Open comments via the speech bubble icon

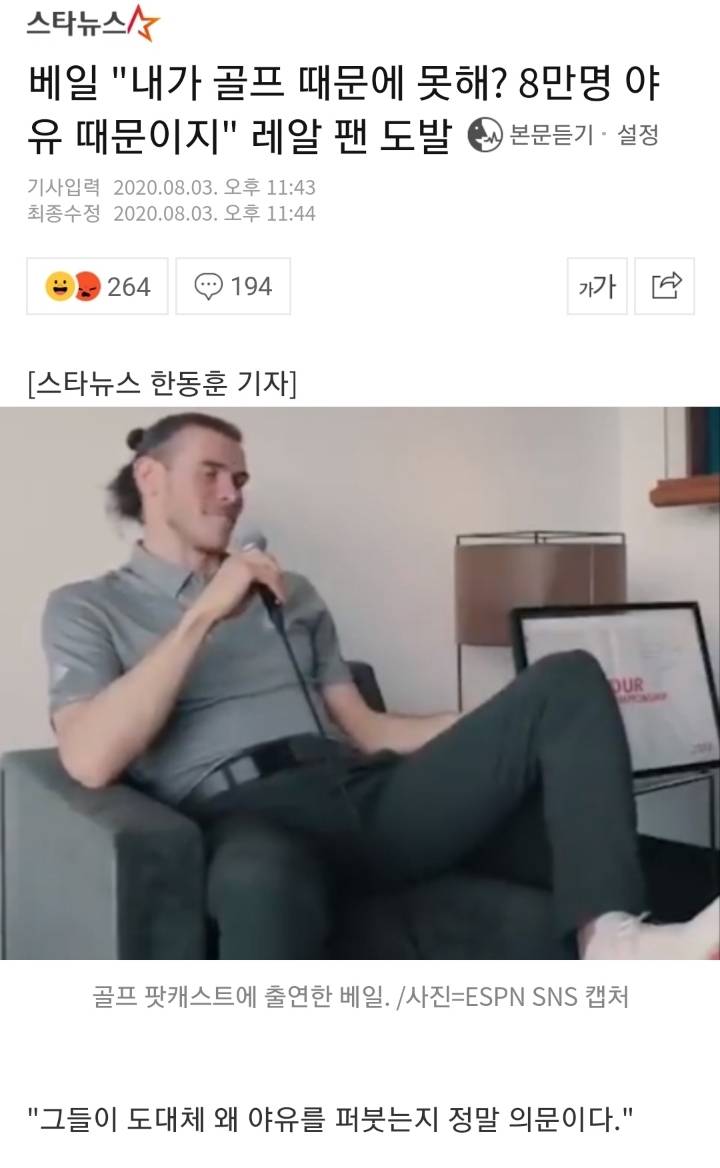[x=209, y=288]
